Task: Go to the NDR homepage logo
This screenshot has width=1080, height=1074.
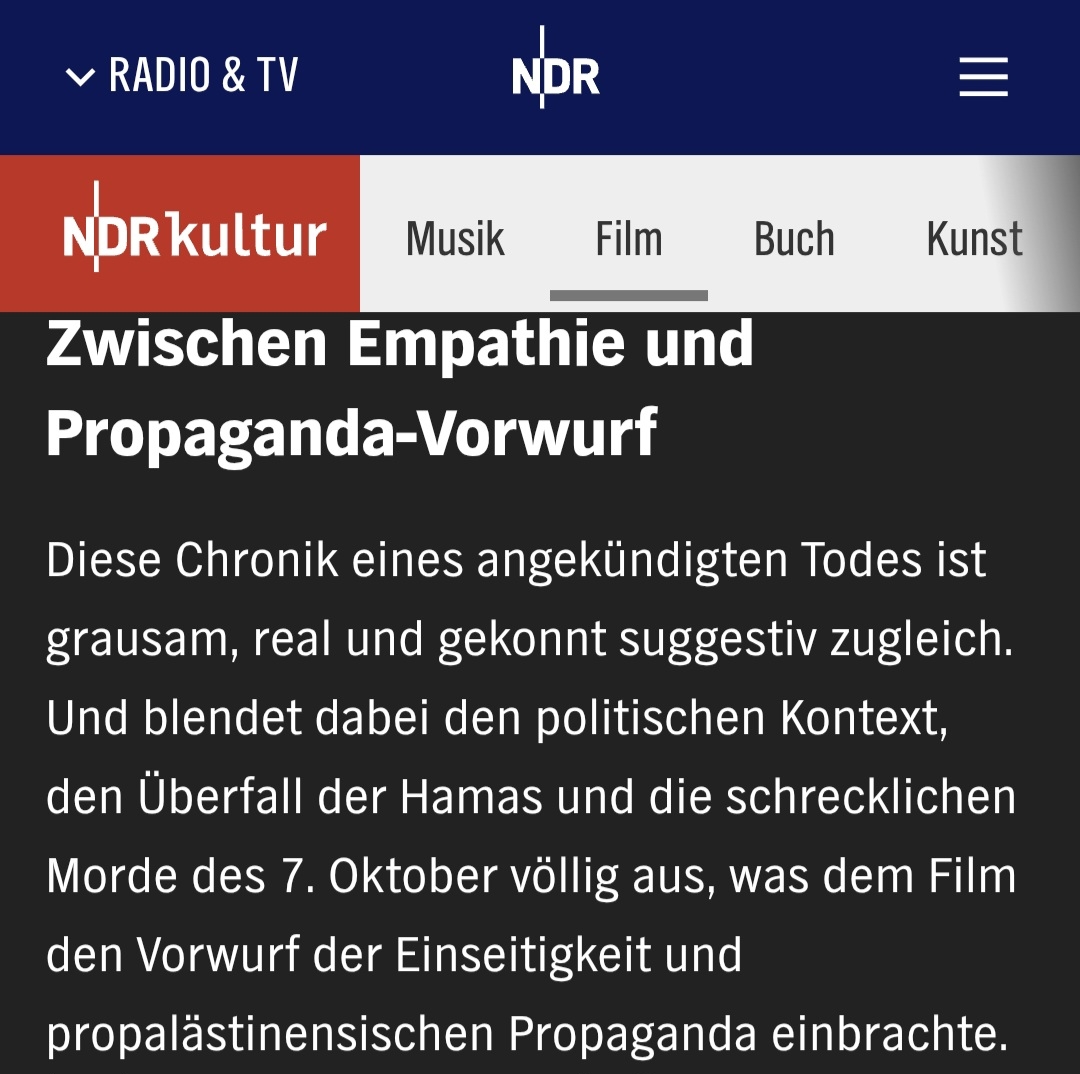Action: click(x=555, y=75)
